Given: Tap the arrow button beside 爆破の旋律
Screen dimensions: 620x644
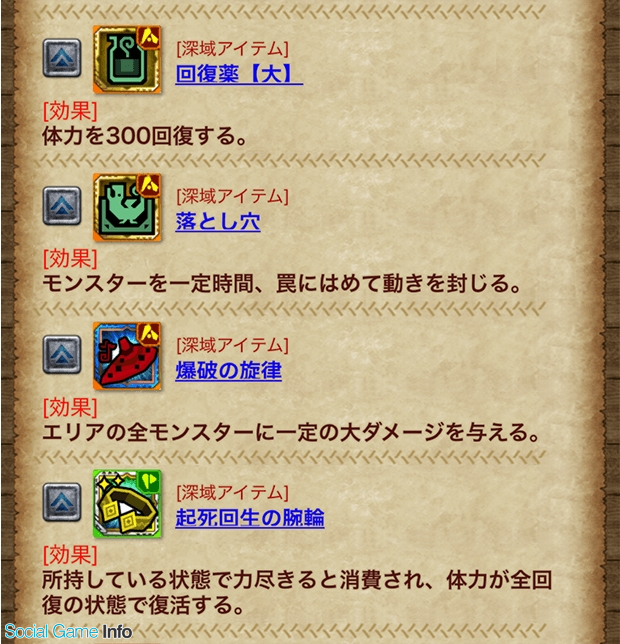Looking at the screenshot, I should [62, 354].
